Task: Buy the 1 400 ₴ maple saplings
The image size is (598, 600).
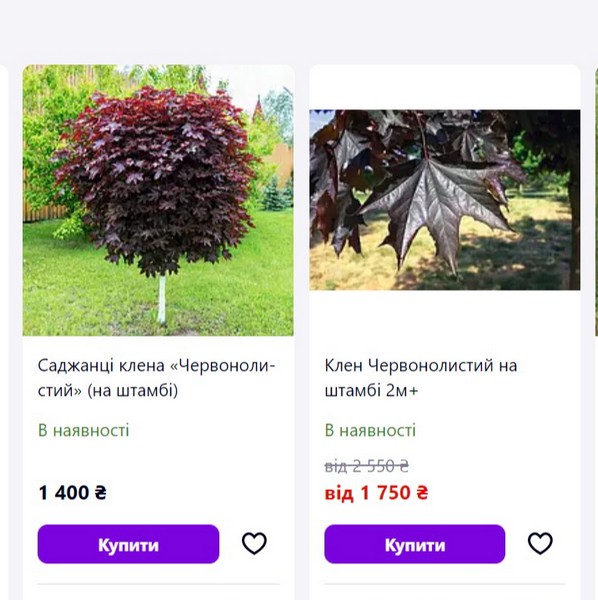Action: point(128,544)
